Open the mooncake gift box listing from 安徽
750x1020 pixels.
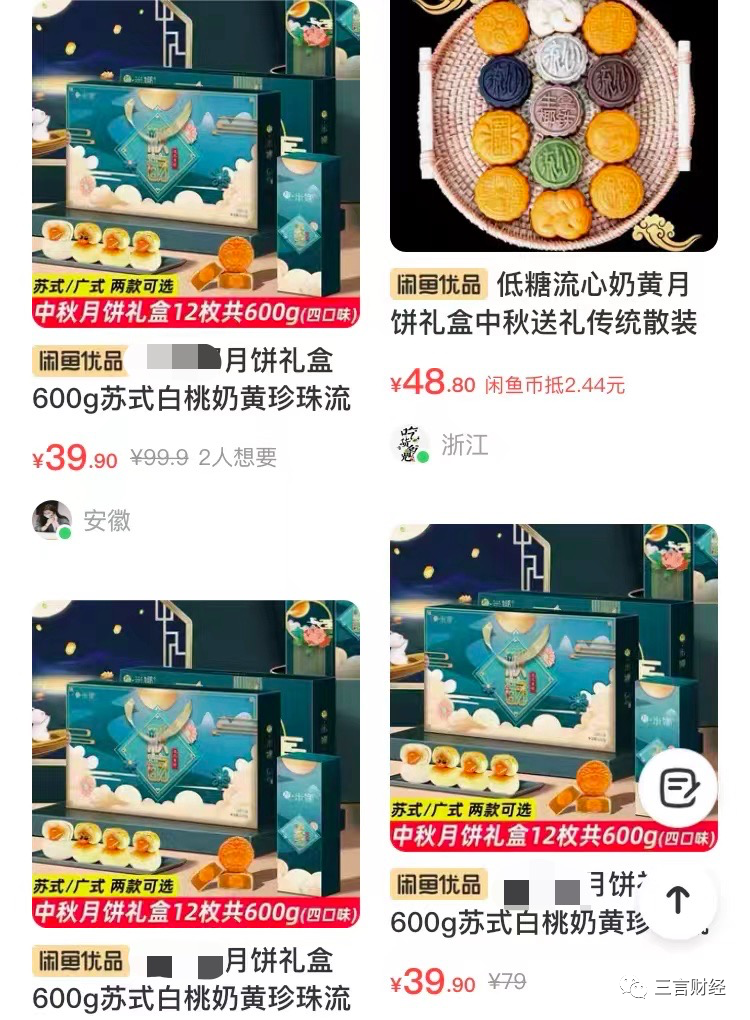(196, 165)
